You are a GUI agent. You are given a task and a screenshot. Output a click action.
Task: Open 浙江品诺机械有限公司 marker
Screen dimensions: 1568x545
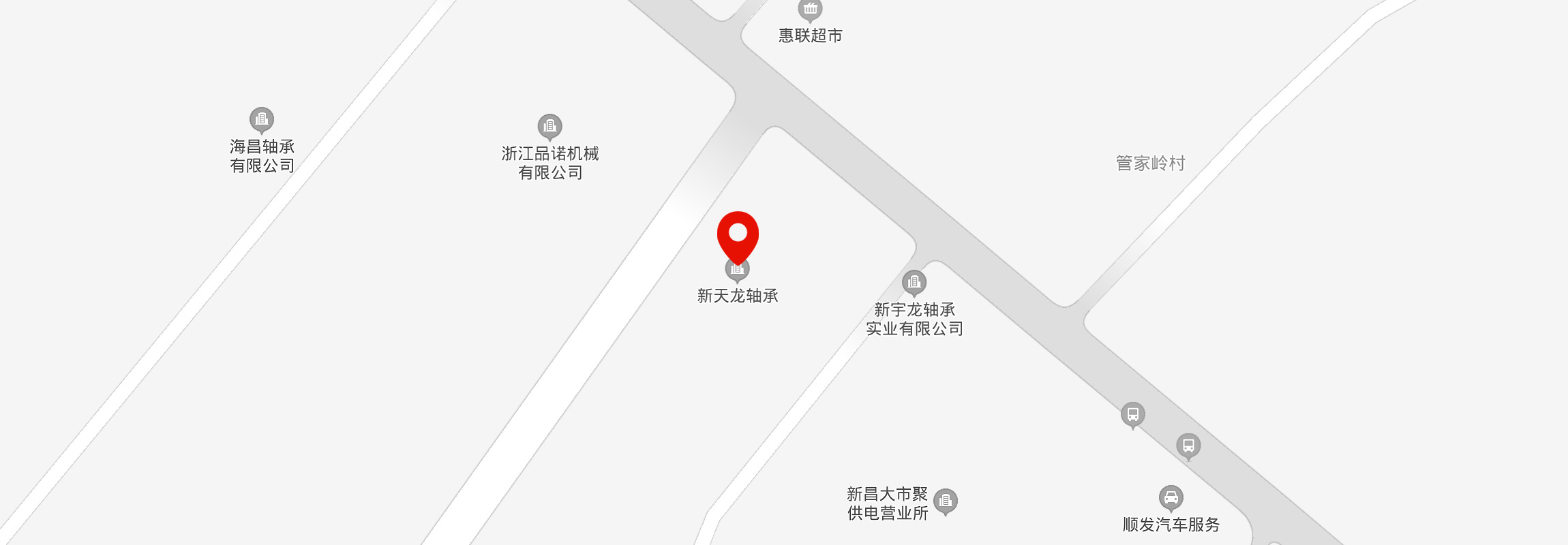[549, 127]
